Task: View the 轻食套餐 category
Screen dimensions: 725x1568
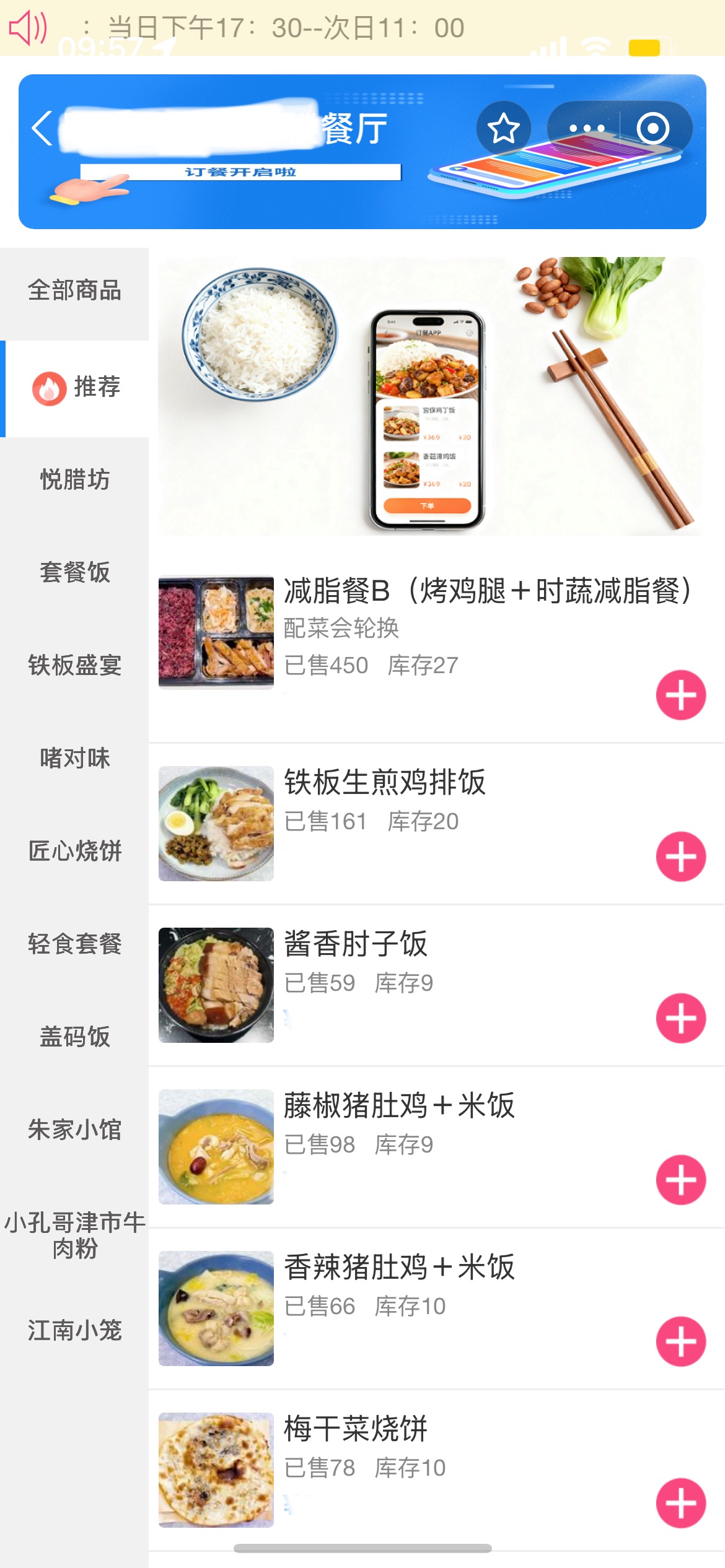Action: 74,944
